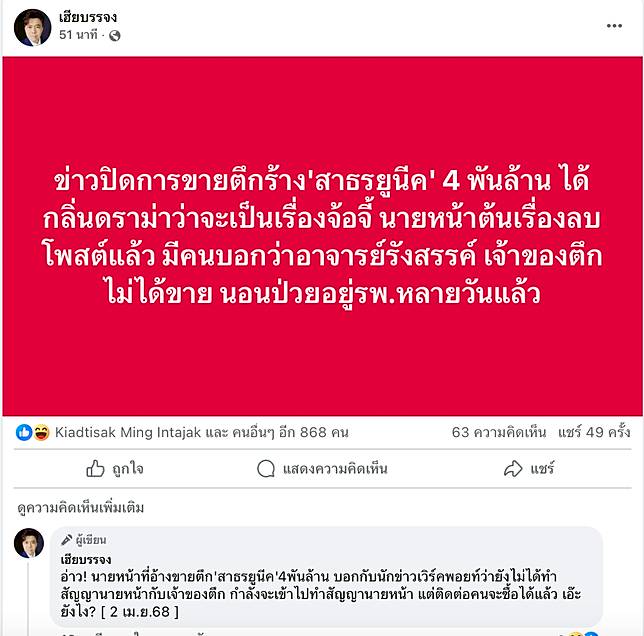644x636 pixels.
Task: Open commenter เฮียบรรจง avatar in the comment
Action: pos(29,543)
